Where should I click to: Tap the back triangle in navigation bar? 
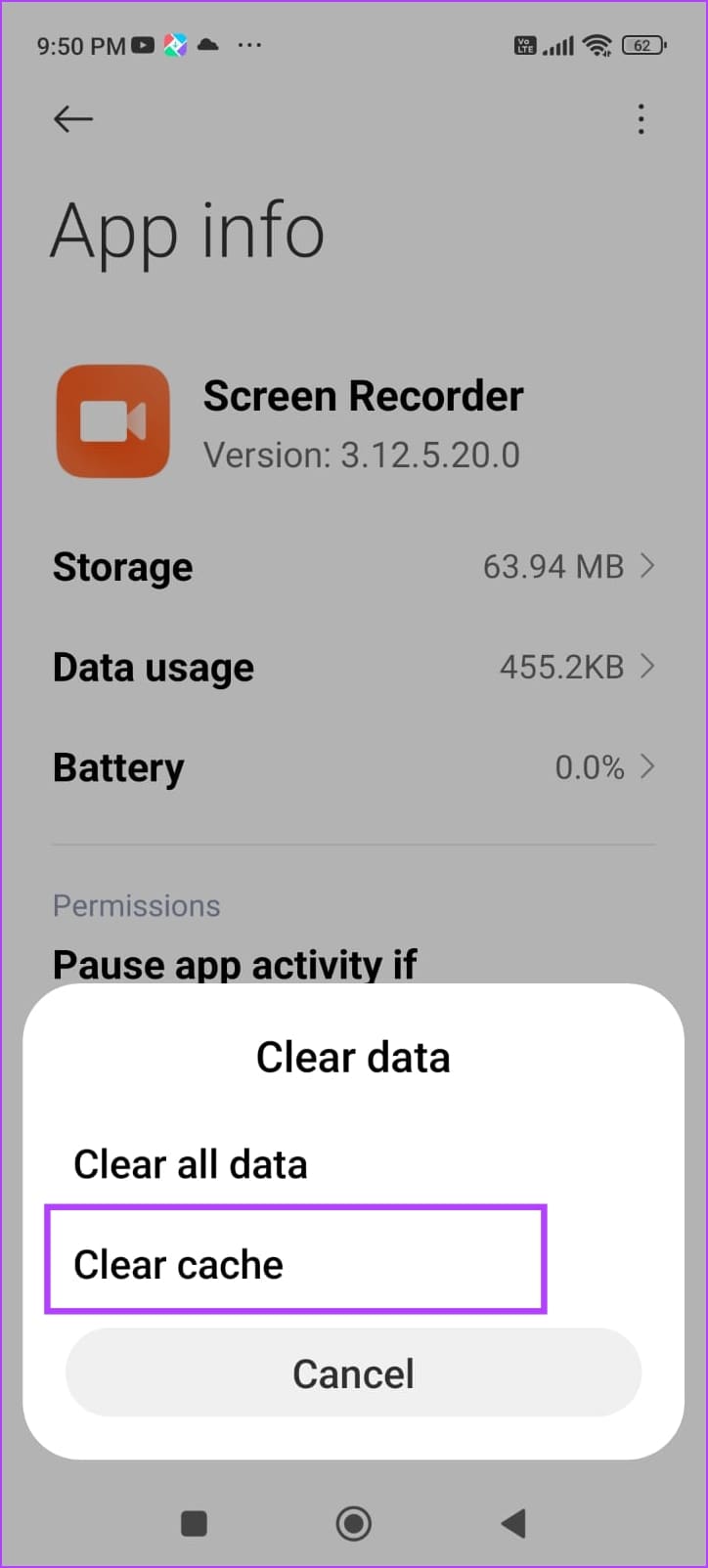click(512, 1522)
